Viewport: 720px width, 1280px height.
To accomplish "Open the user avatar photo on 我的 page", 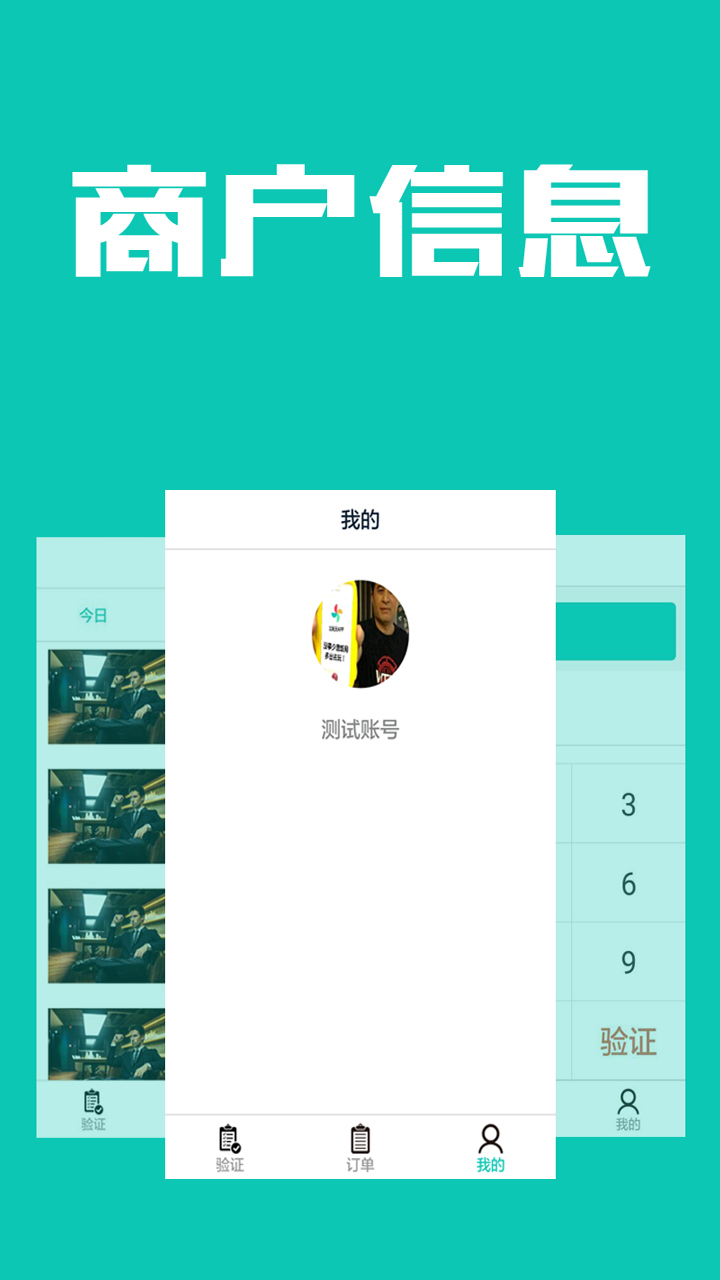I will (x=360, y=634).
